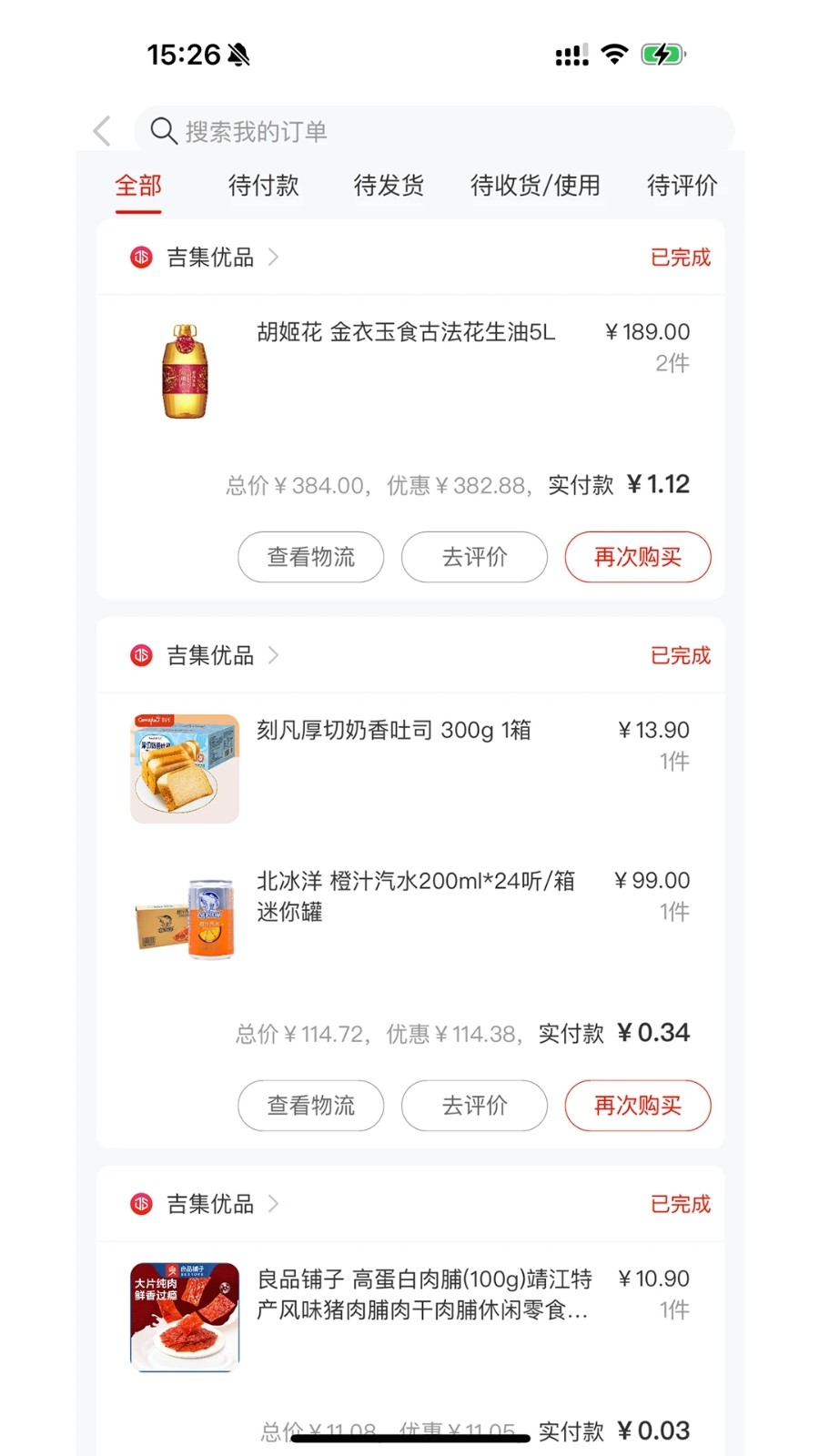Check logistics for the 刻凡吐司 order
The width and height of the screenshot is (819, 1456).
click(x=311, y=1106)
